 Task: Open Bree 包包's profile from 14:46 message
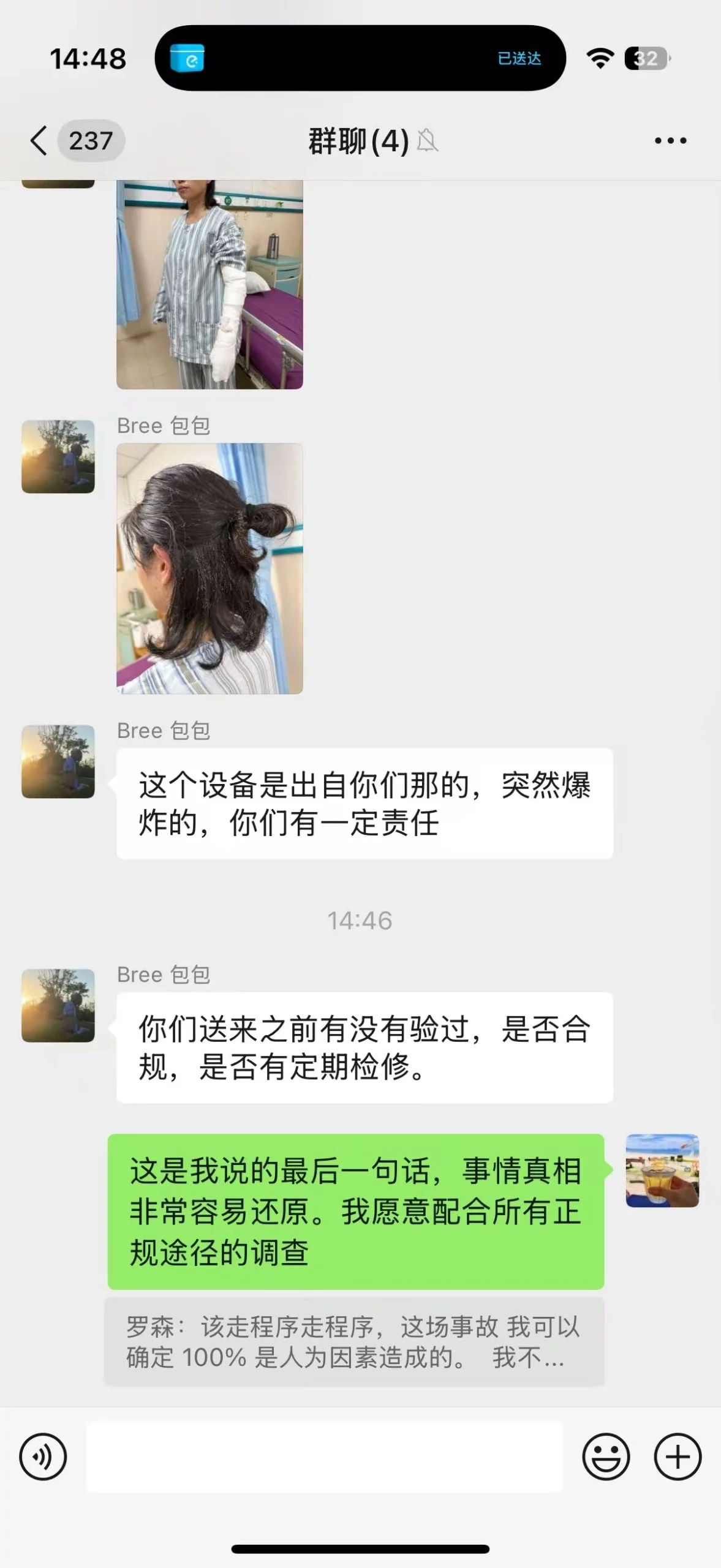58,1005
